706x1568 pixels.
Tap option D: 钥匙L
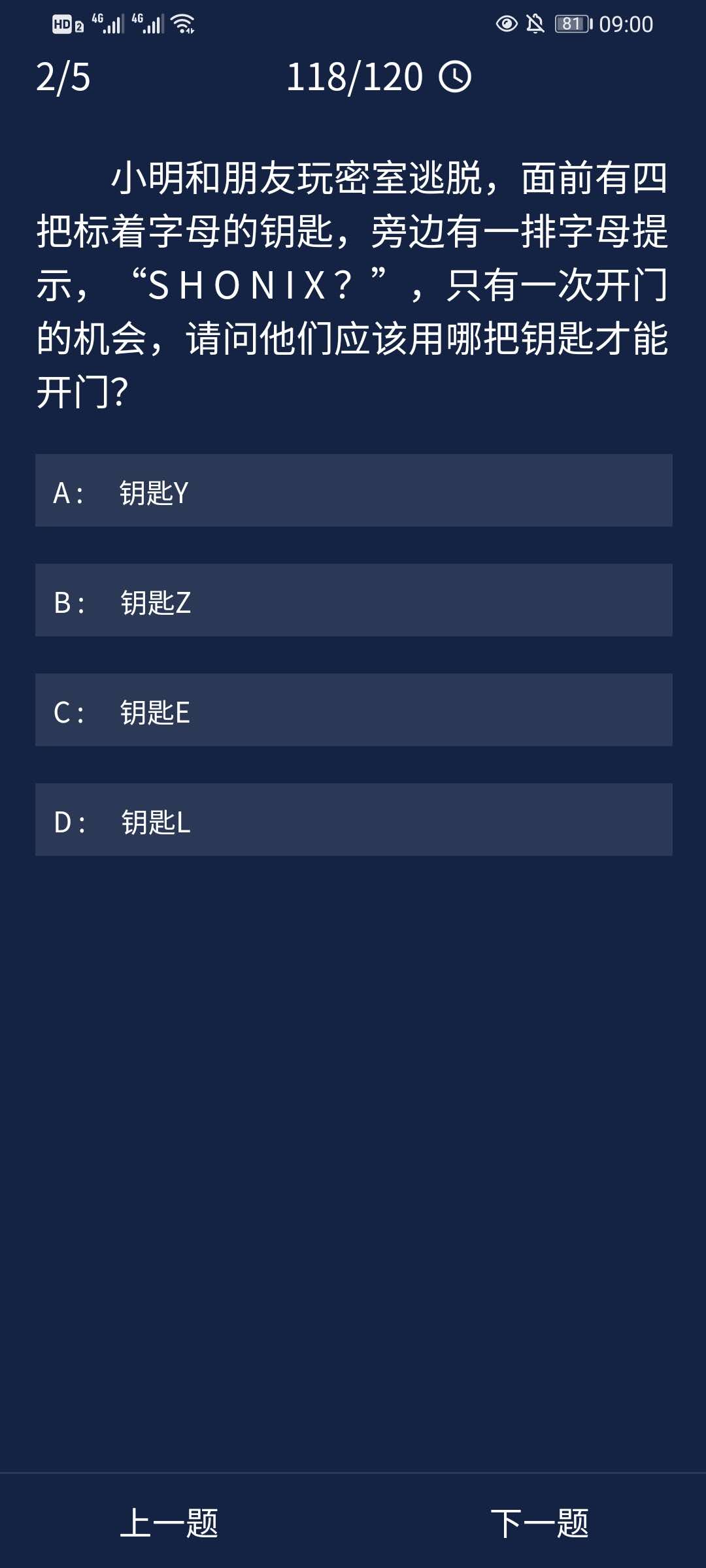[353, 820]
